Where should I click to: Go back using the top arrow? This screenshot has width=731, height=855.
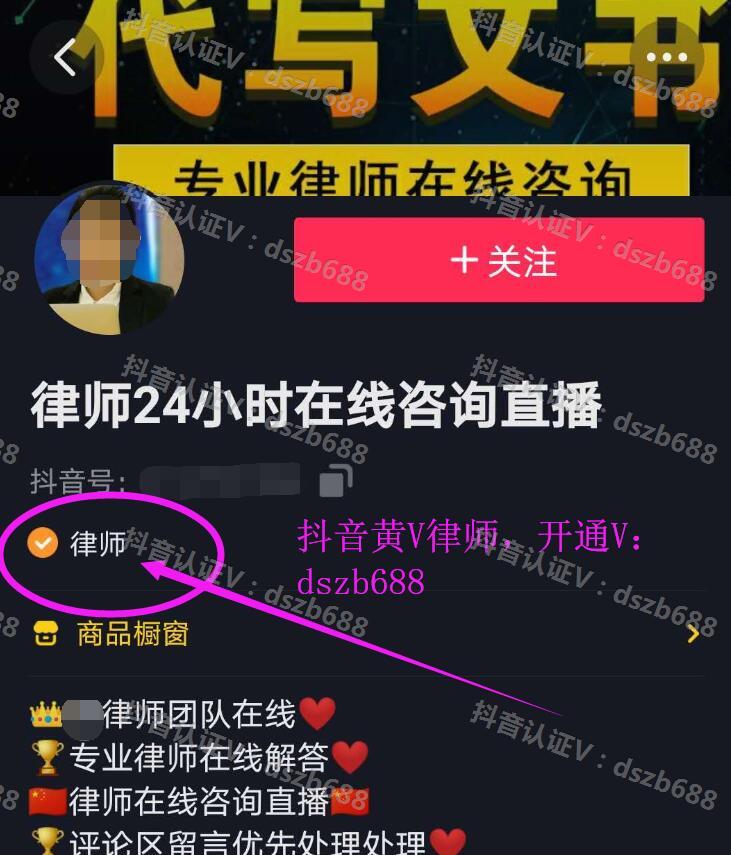66,58
